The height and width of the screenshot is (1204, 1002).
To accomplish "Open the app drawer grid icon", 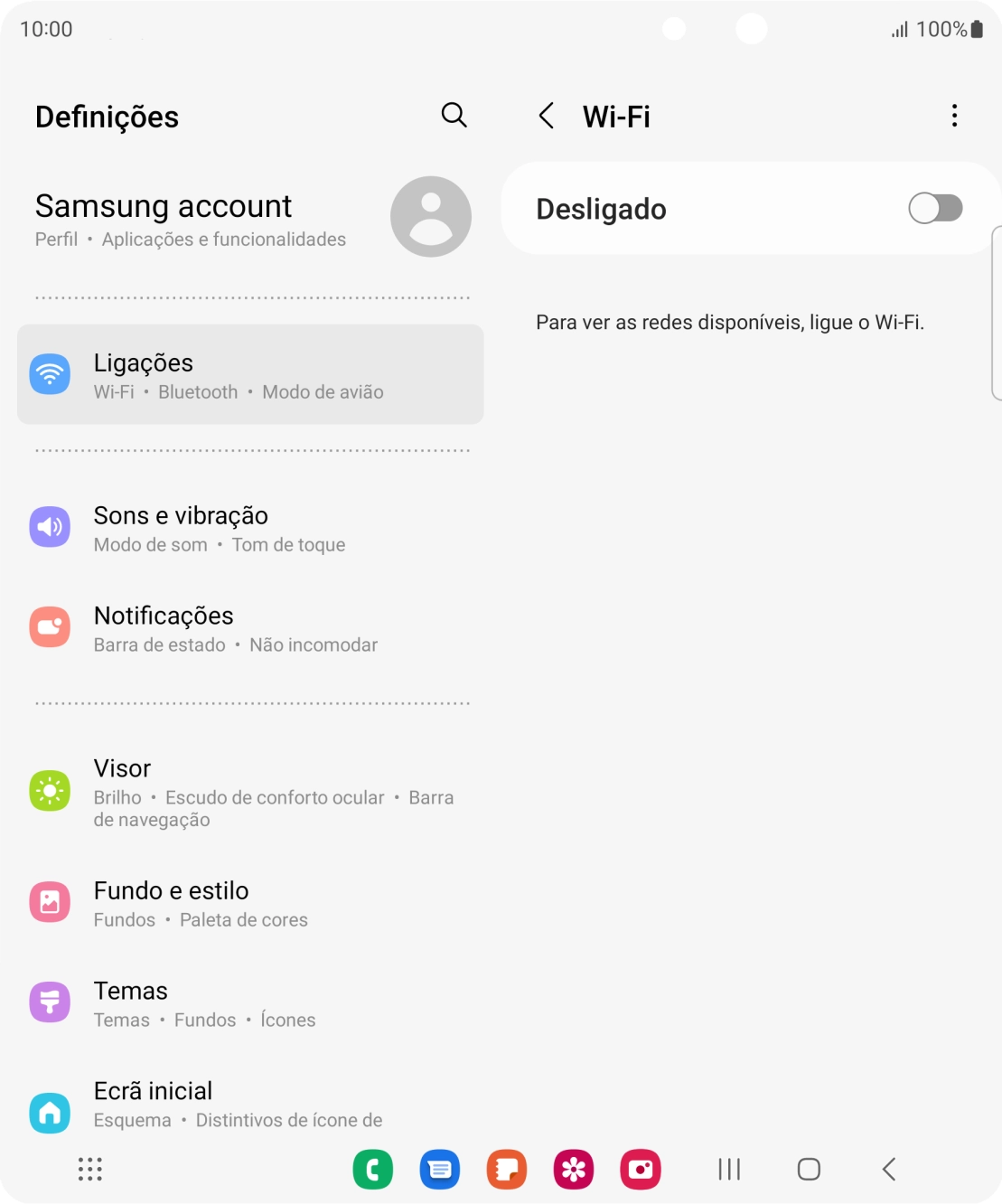I will (89, 1169).
